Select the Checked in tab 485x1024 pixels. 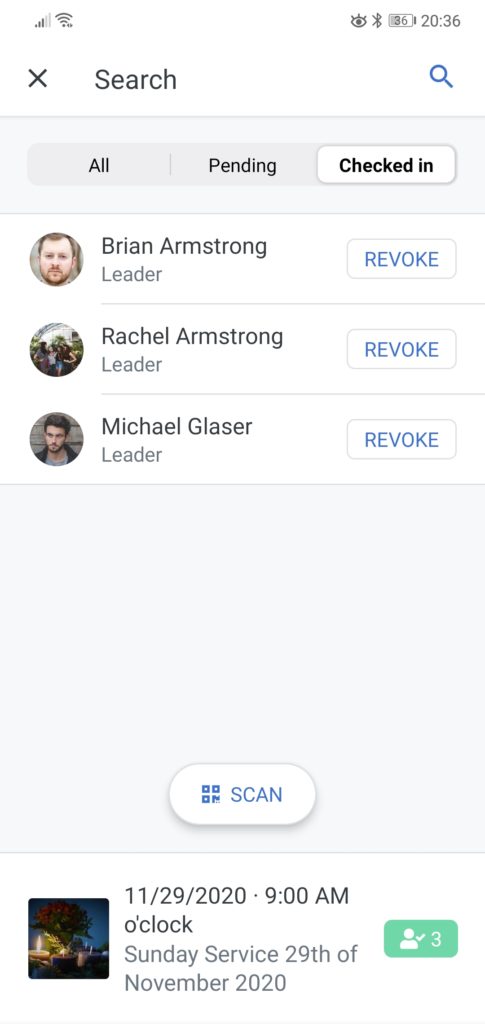pos(386,165)
